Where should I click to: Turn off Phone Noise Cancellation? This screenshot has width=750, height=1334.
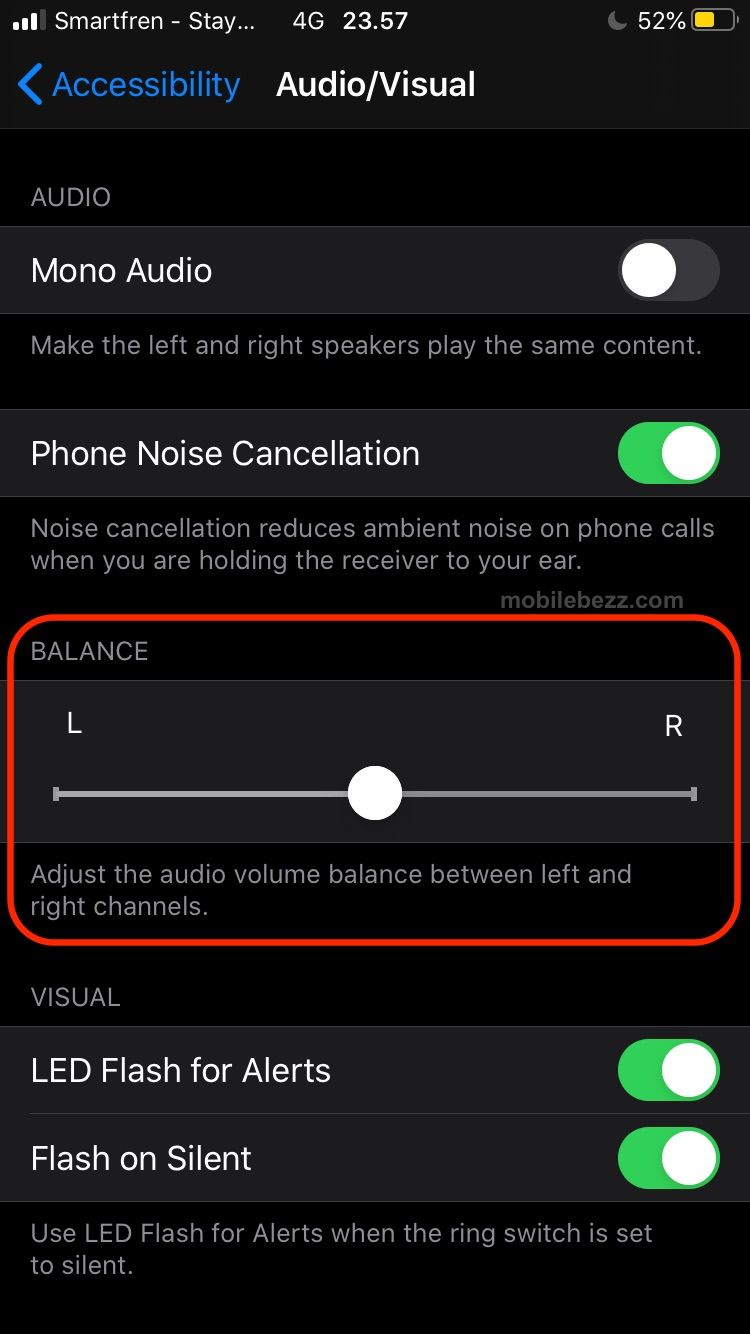pyautogui.click(x=669, y=453)
